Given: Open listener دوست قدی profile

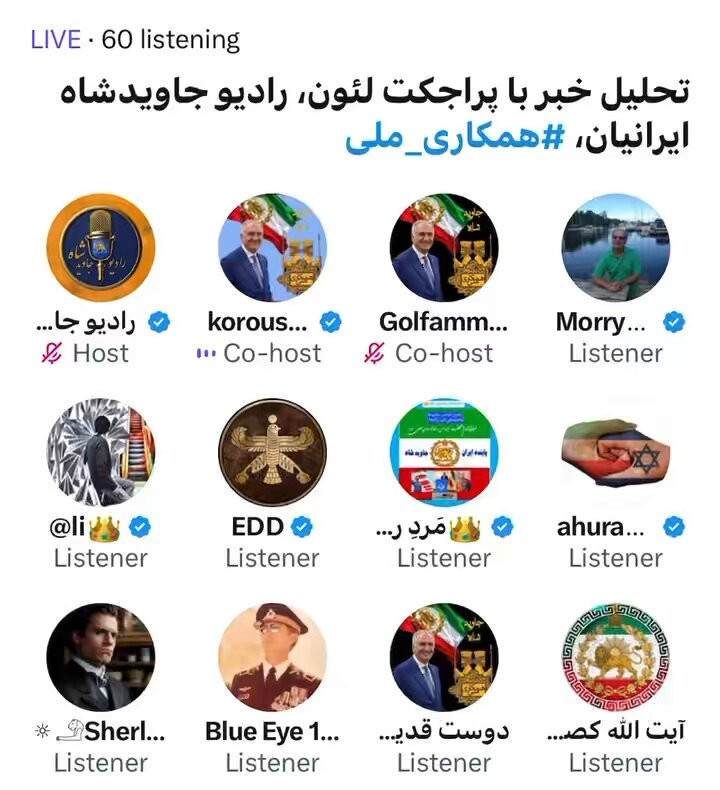Looking at the screenshot, I should 444,657.
